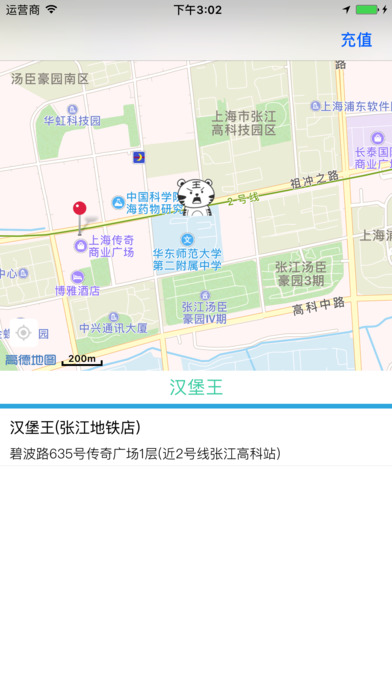Open the 汉堡王(张江地铁店) result row
This screenshot has width=392, height=696.
tap(196, 437)
